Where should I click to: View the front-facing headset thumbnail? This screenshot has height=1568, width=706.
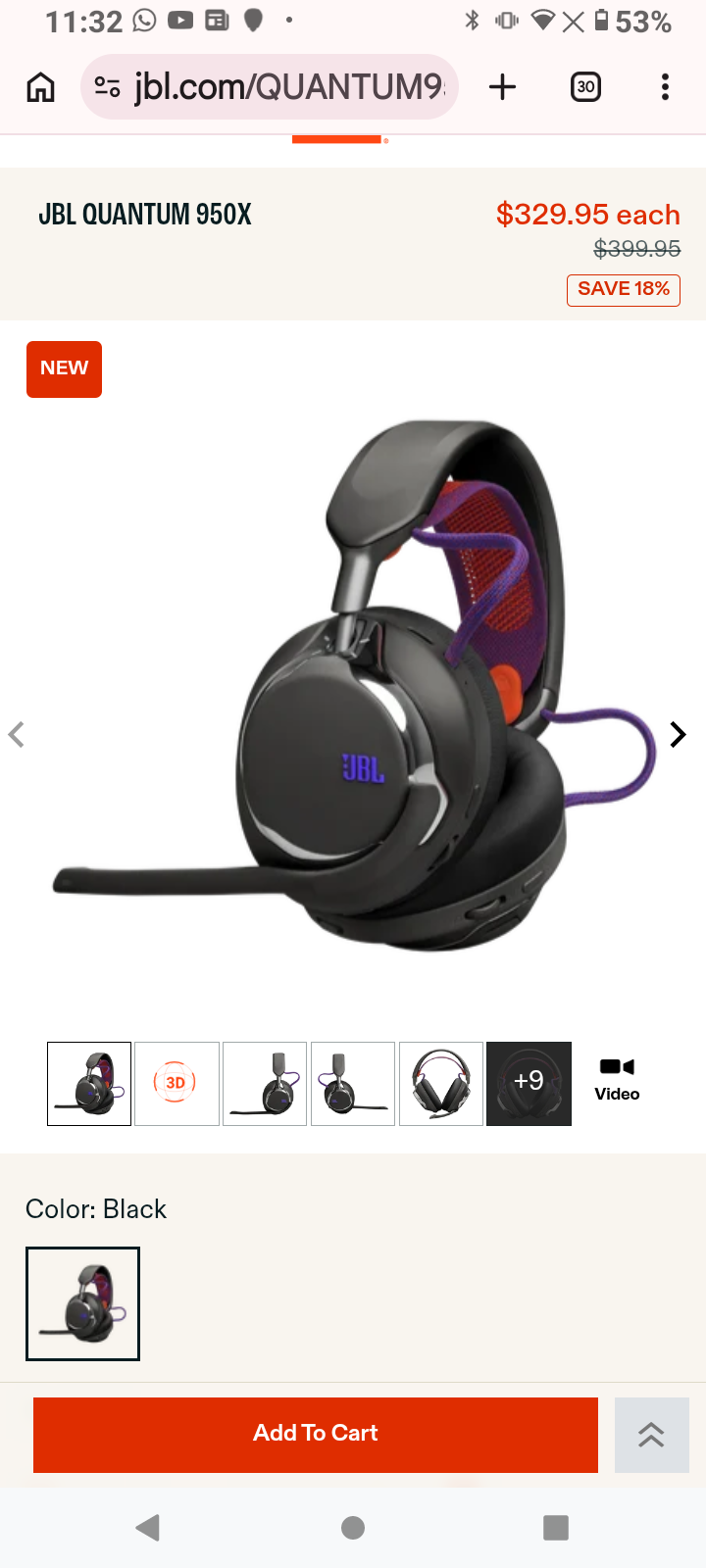tap(441, 1083)
